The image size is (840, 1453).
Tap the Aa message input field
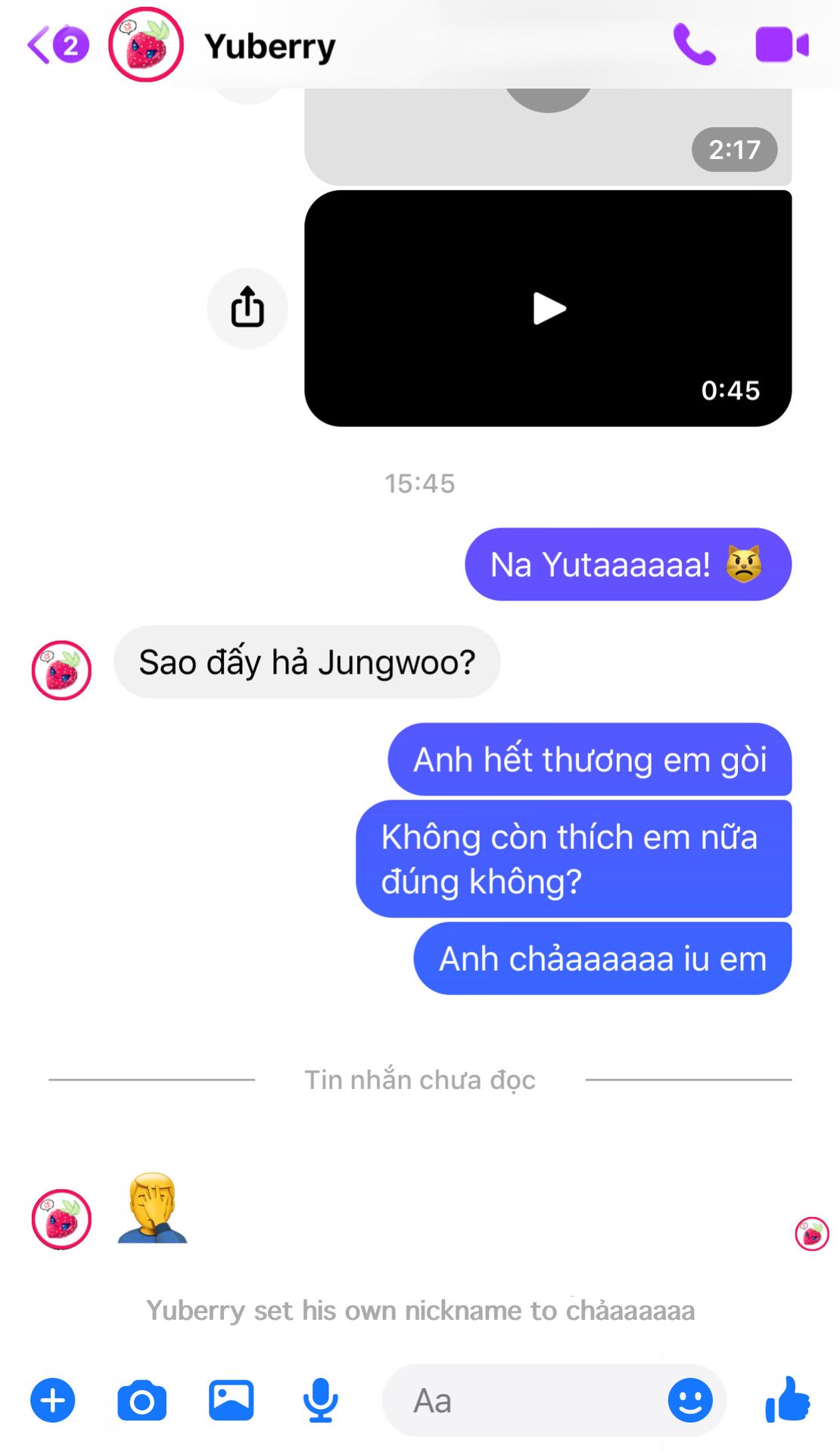(x=530, y=1400)
